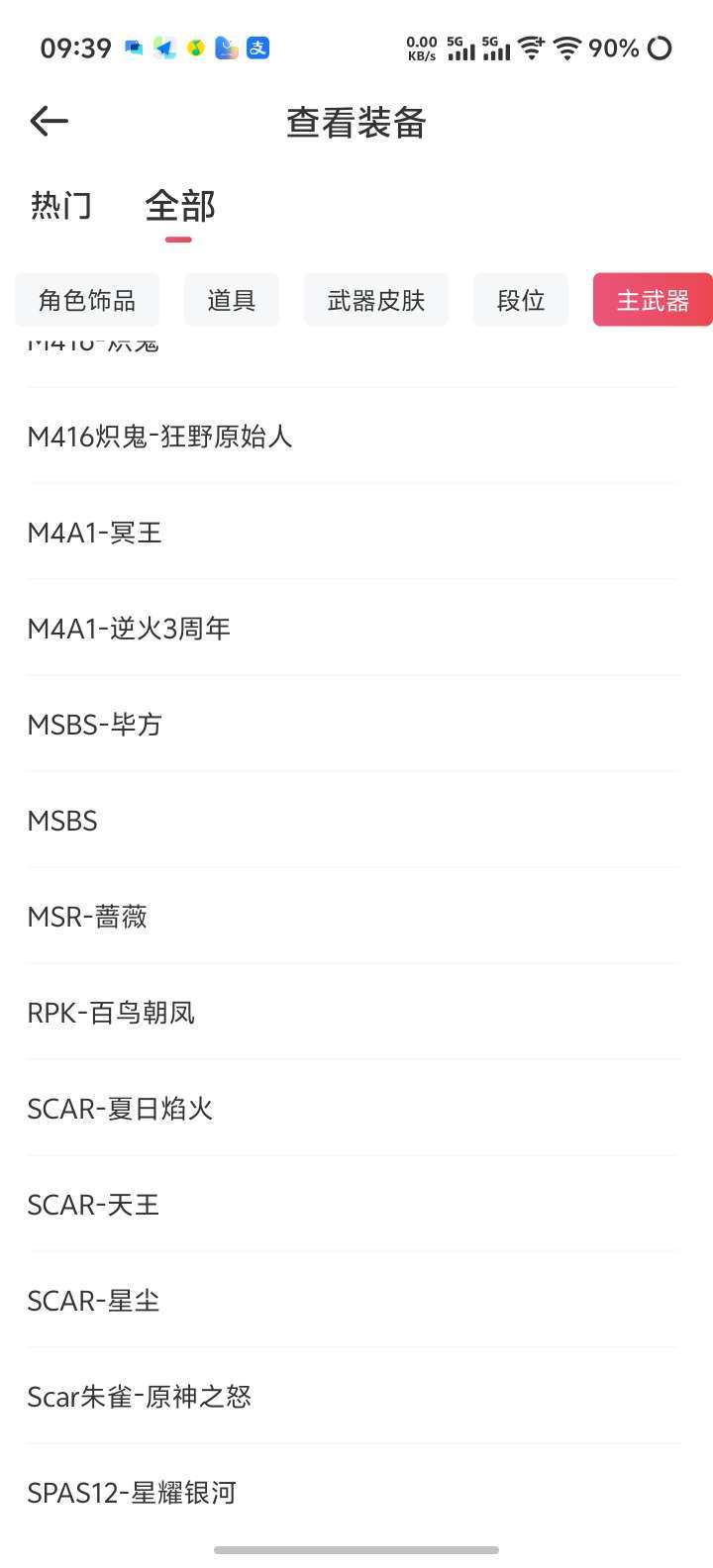
Task: Select MSBS-毕方 item
Action: pyautogui.click(x=95, y=725)
